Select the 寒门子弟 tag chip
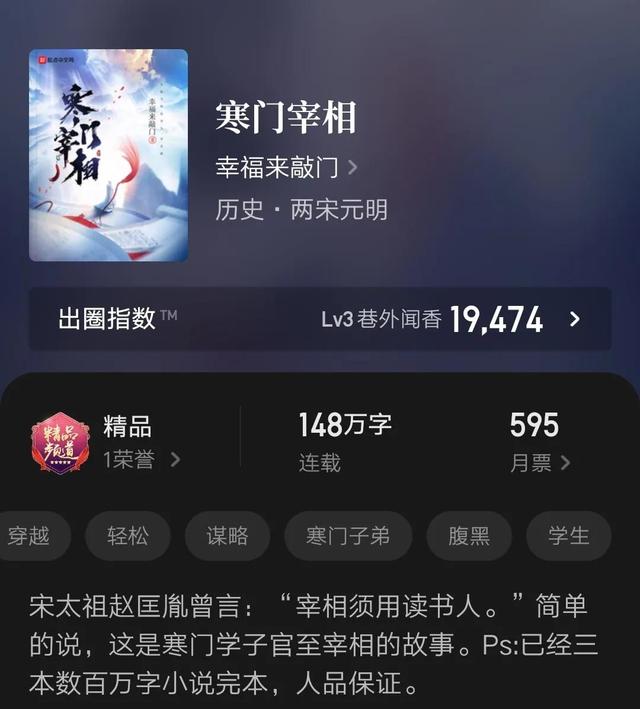Screen dimensions: 640x709 coord(348,535)
